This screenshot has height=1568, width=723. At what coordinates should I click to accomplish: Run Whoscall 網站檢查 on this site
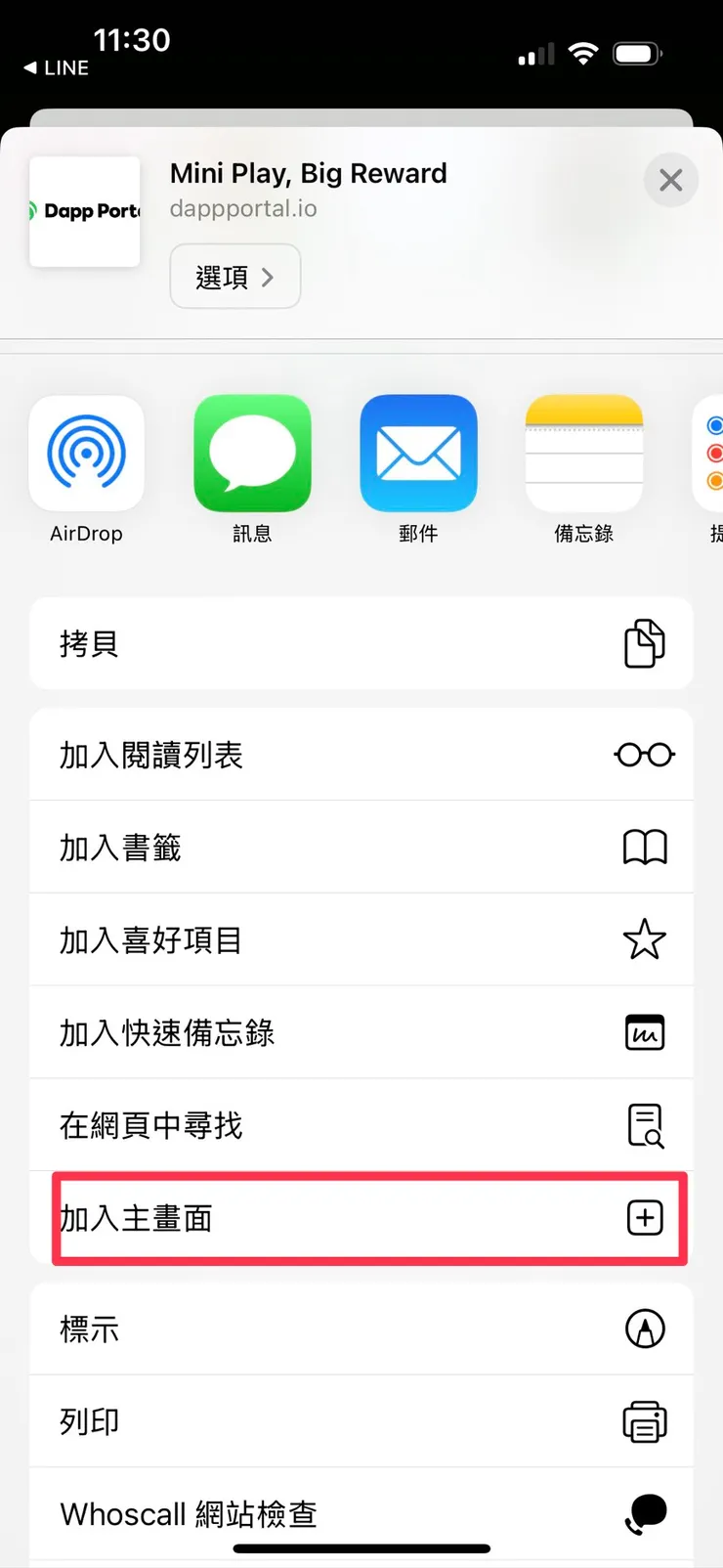(x=188, y=1513)
